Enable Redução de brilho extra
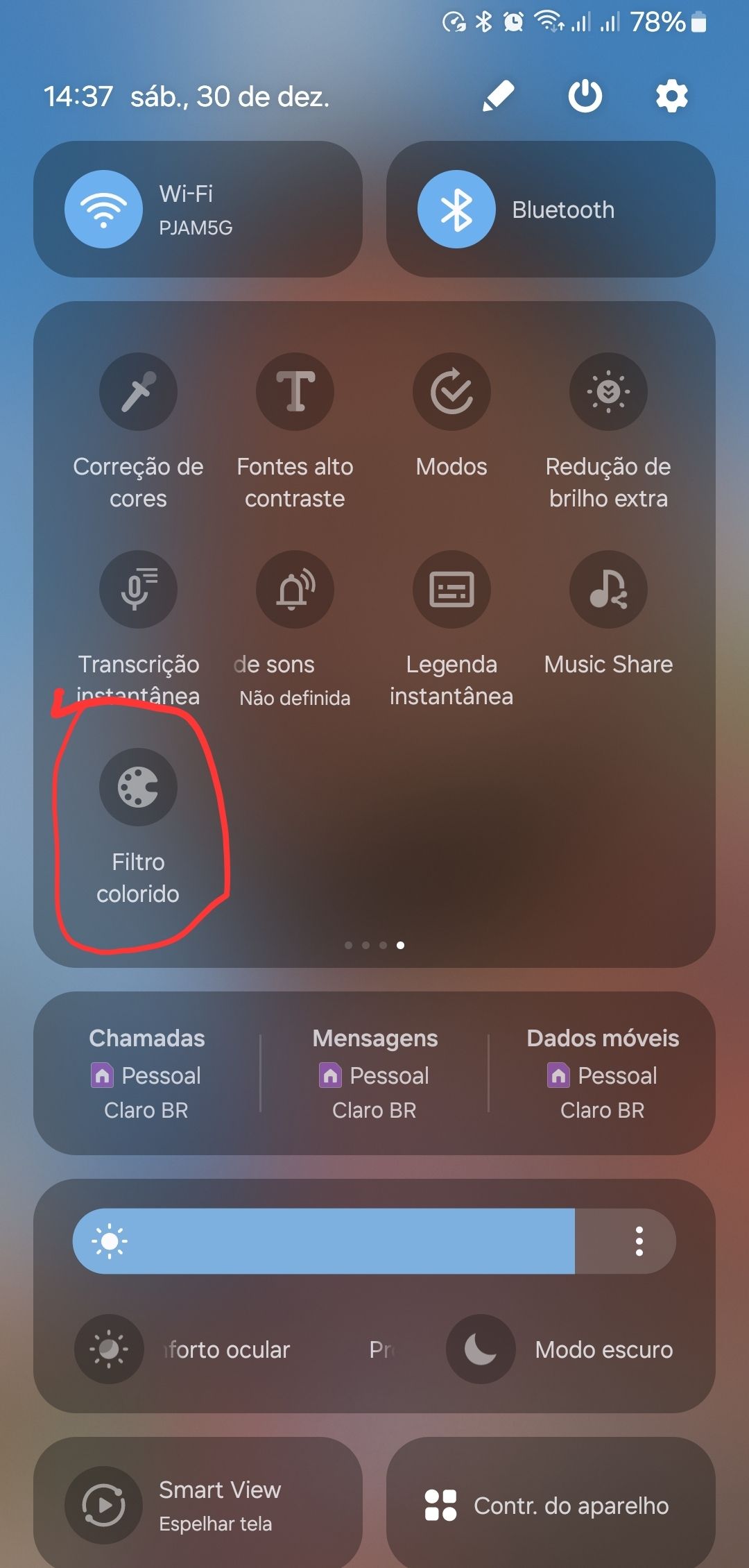The width and height of the screenshot is (749, 1568). tap(608, 392)
